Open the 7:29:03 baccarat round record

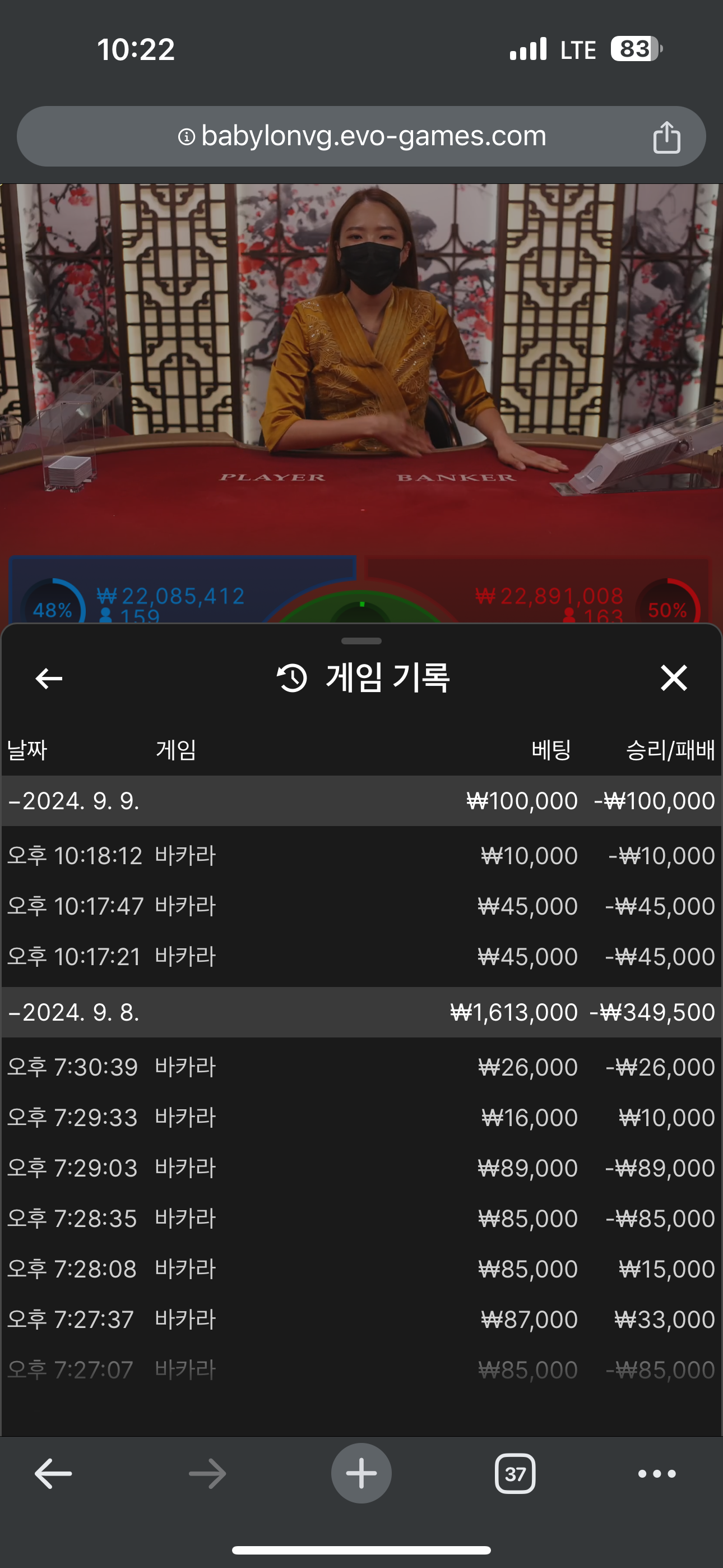(360, 1168)
